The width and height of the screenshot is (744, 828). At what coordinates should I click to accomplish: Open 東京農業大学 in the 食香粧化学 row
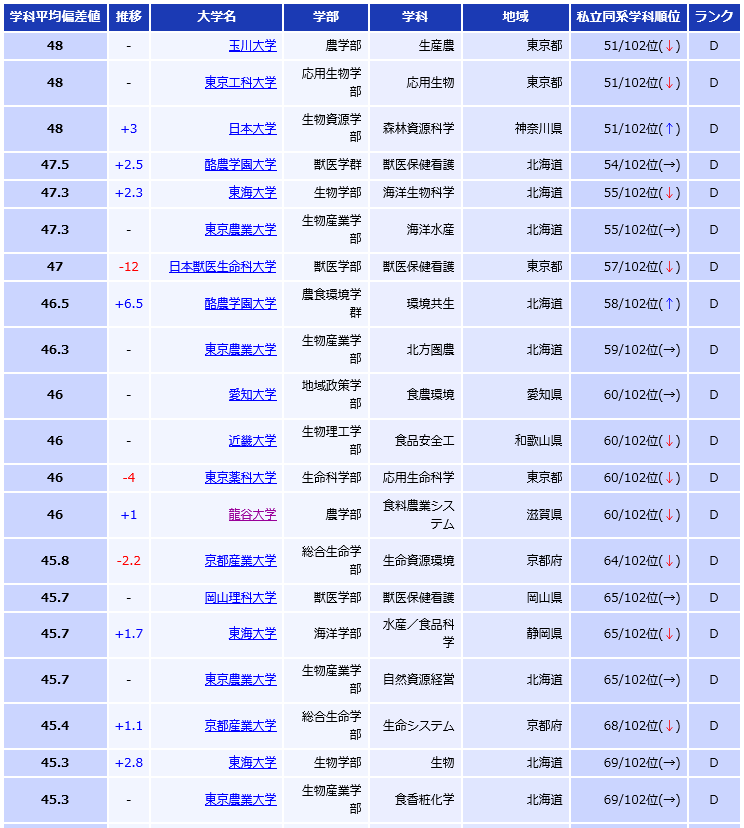[x=240, y=800]
